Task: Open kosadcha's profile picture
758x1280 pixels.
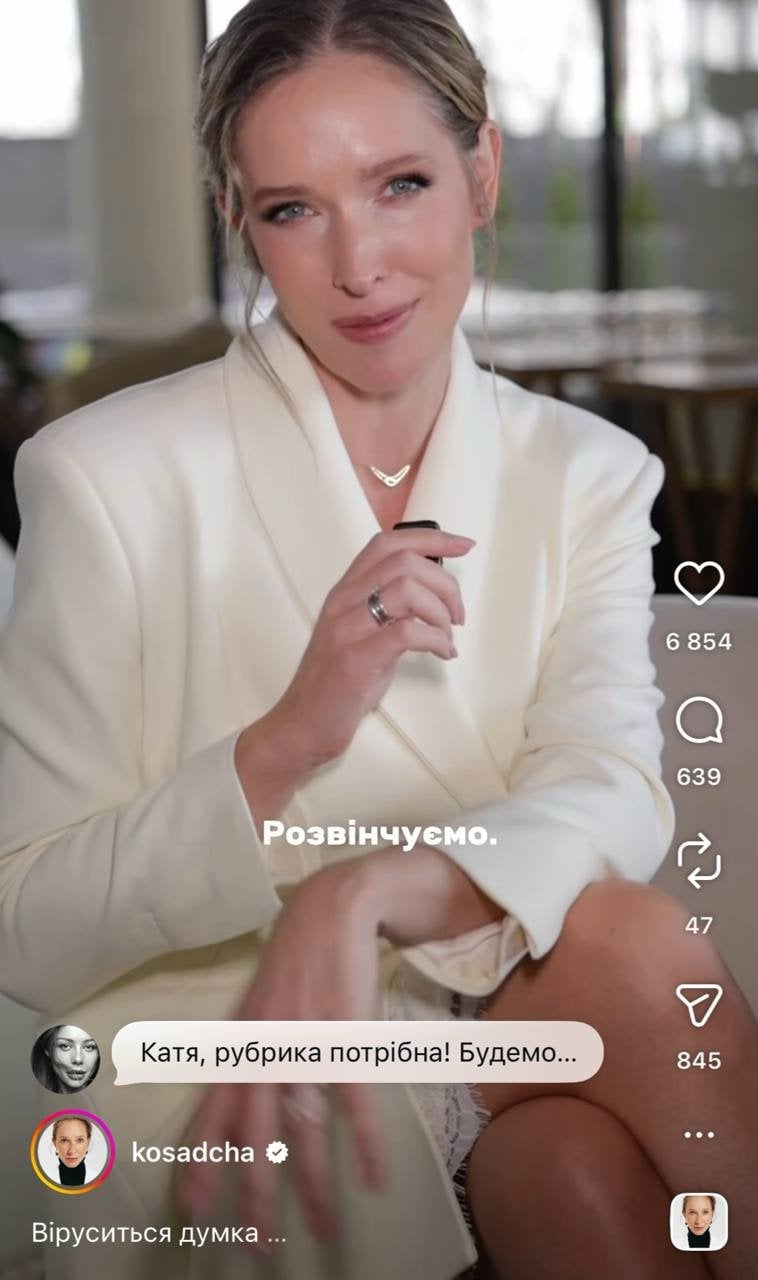Action: coord(72,1152)
